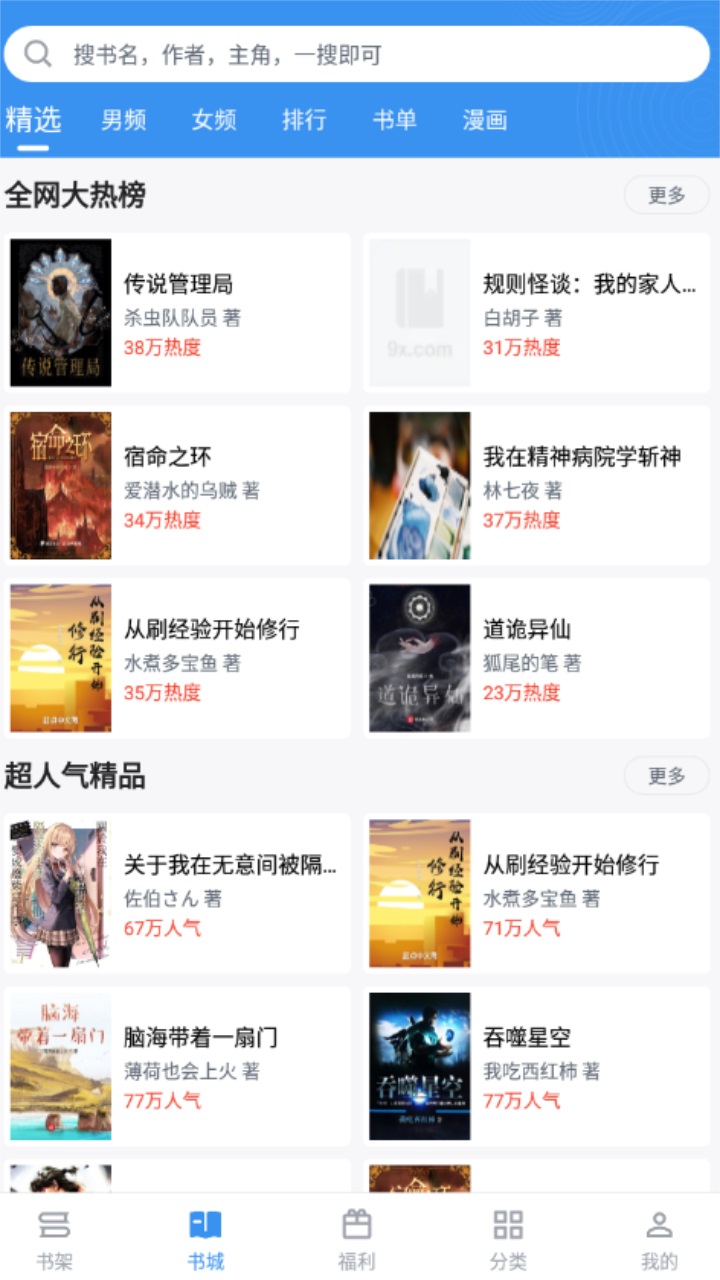Select the 排行 ranking tab

[x=303, y=118]
